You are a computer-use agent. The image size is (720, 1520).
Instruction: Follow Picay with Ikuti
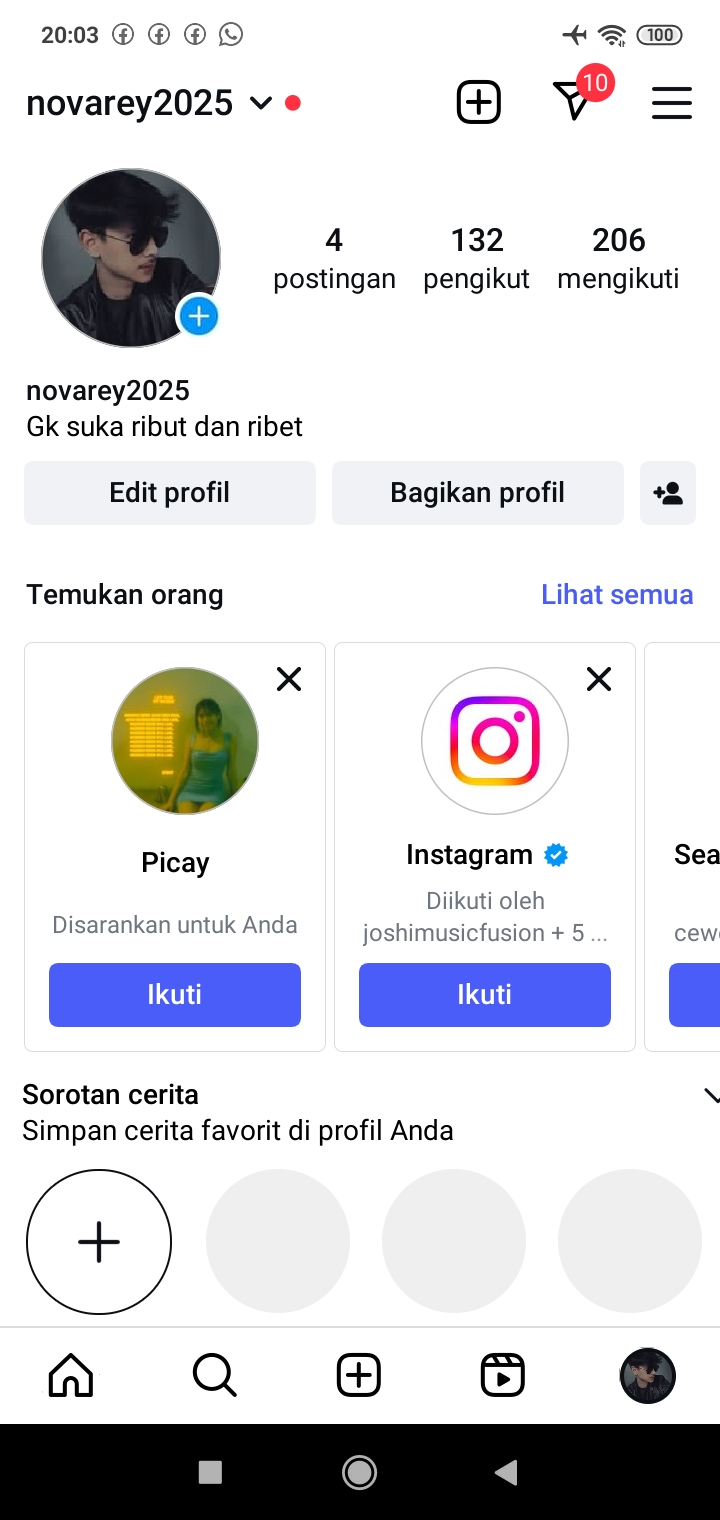175,994
